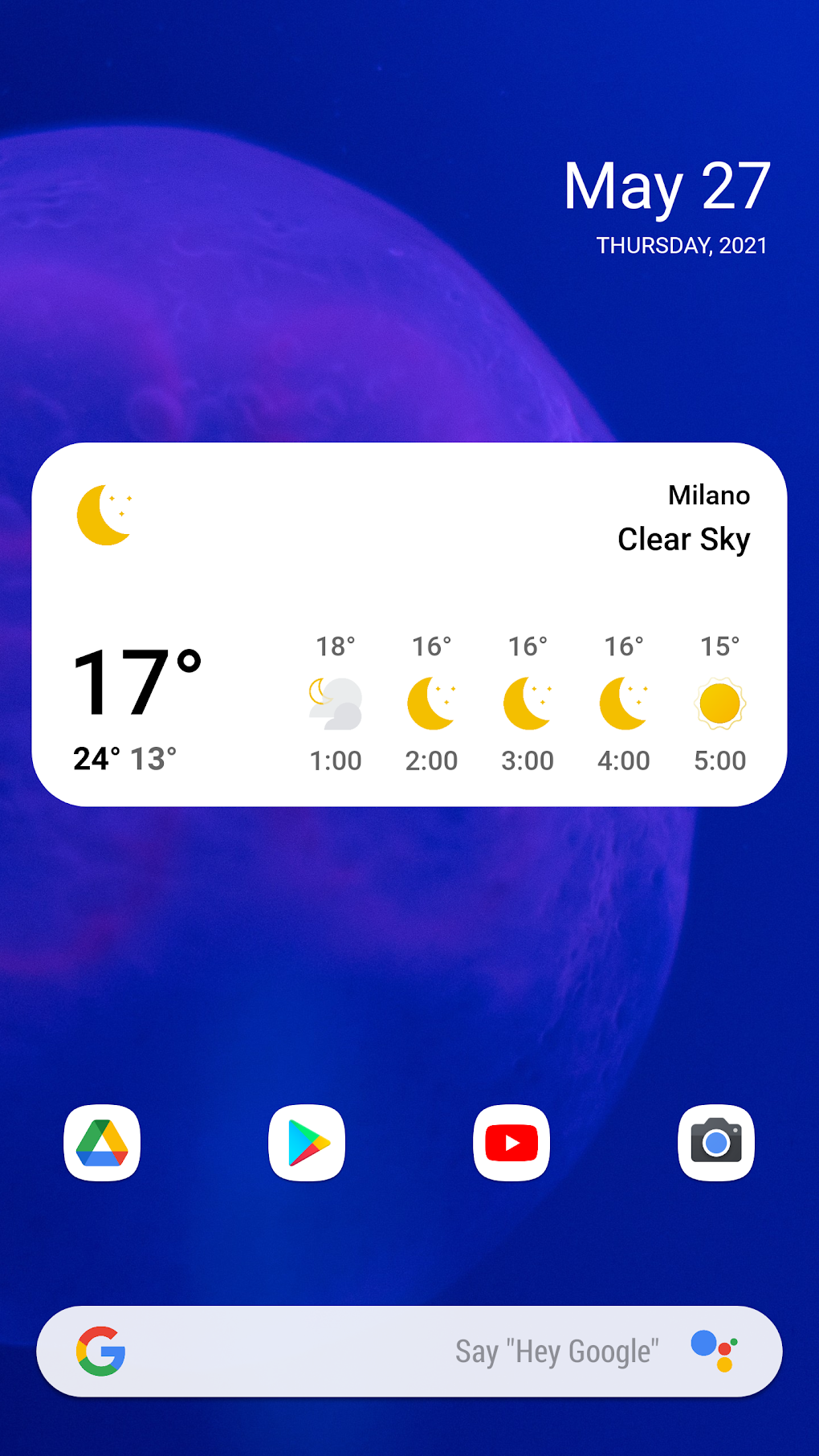Open the May 27 date widget
Screen dimensions: 819x1456
(x=666, y=205)
